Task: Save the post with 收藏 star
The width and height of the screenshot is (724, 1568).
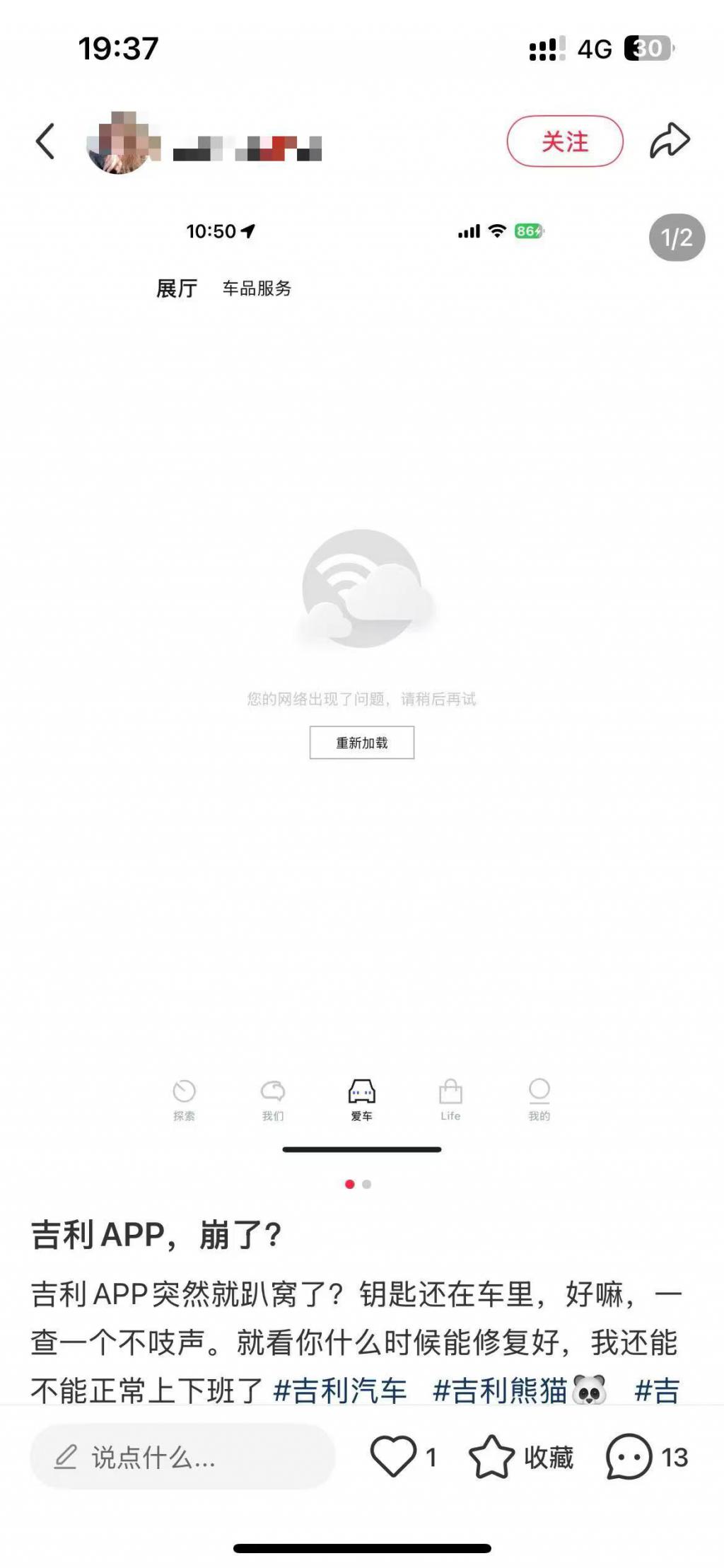Action: click(492, 1456)
